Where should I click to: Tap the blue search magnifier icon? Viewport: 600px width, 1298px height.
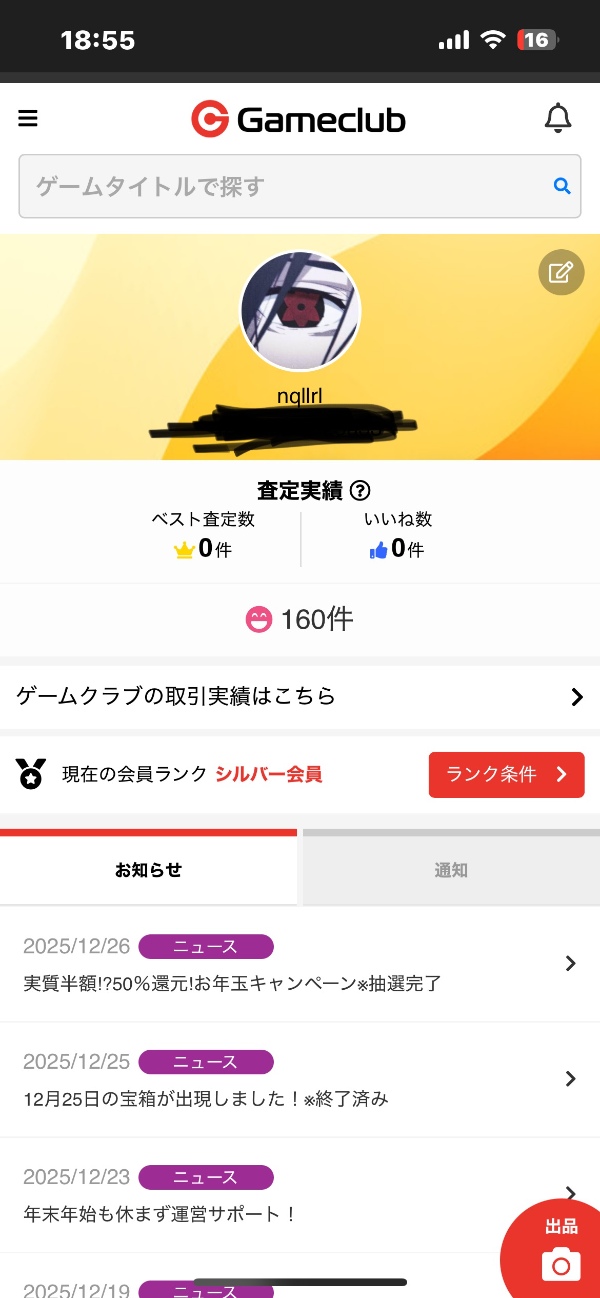point(562,186)
